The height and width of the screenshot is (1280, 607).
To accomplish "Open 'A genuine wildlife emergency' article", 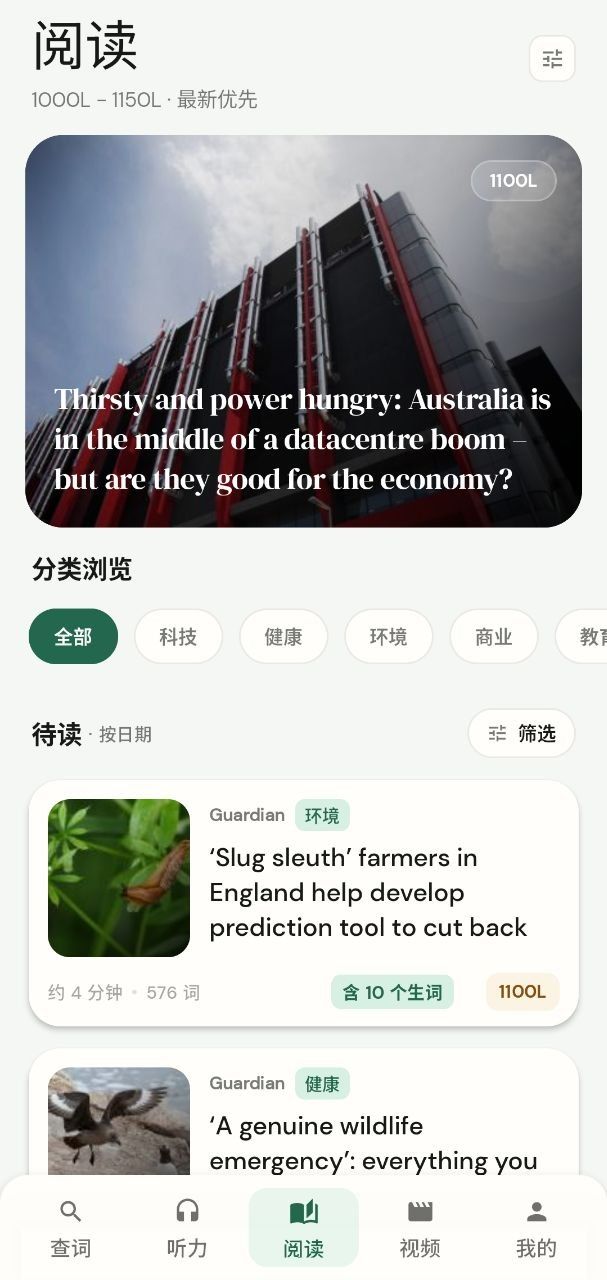I will [x=303, y=1112].
